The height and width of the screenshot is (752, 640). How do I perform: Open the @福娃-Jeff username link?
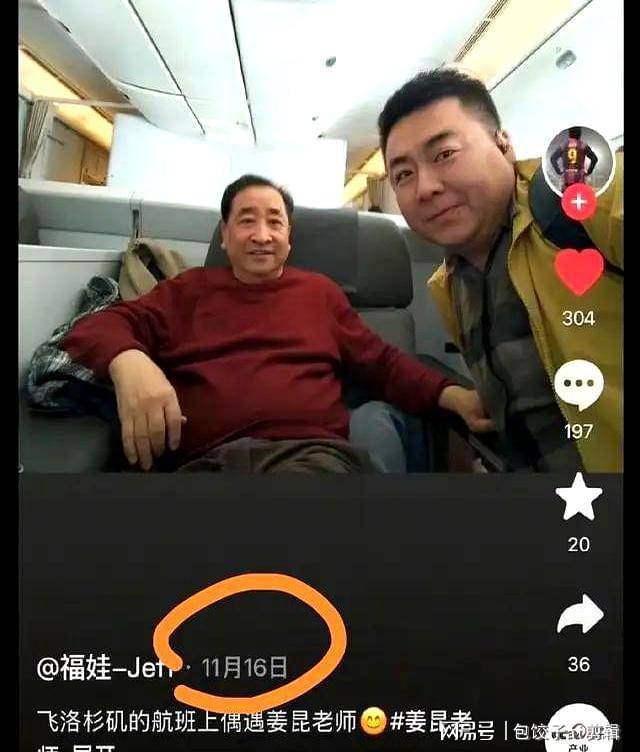(x=107, y=668)
